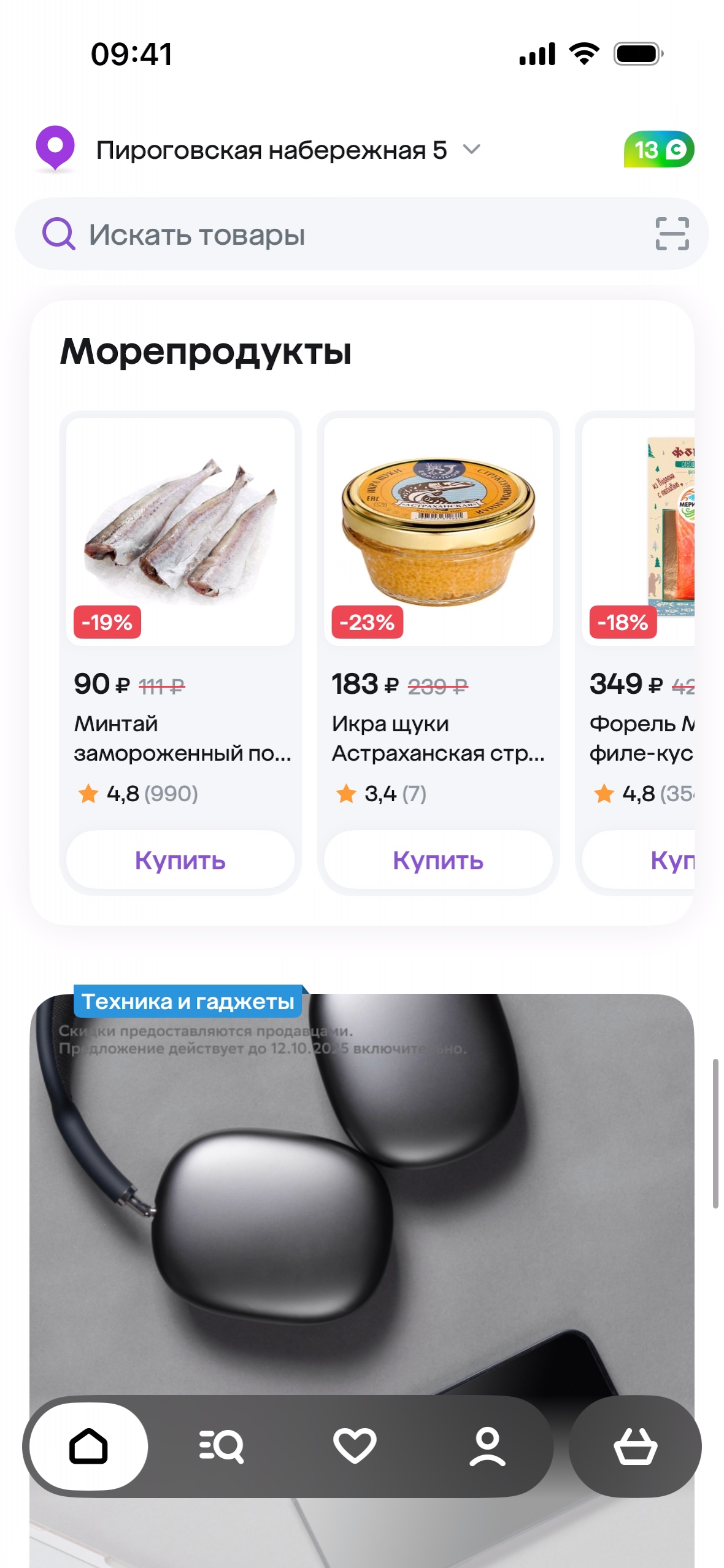This screenshot has width=724, height=1568.
Task: Open the Пироговская набережная 5 address selector
Action: (271, 150)
